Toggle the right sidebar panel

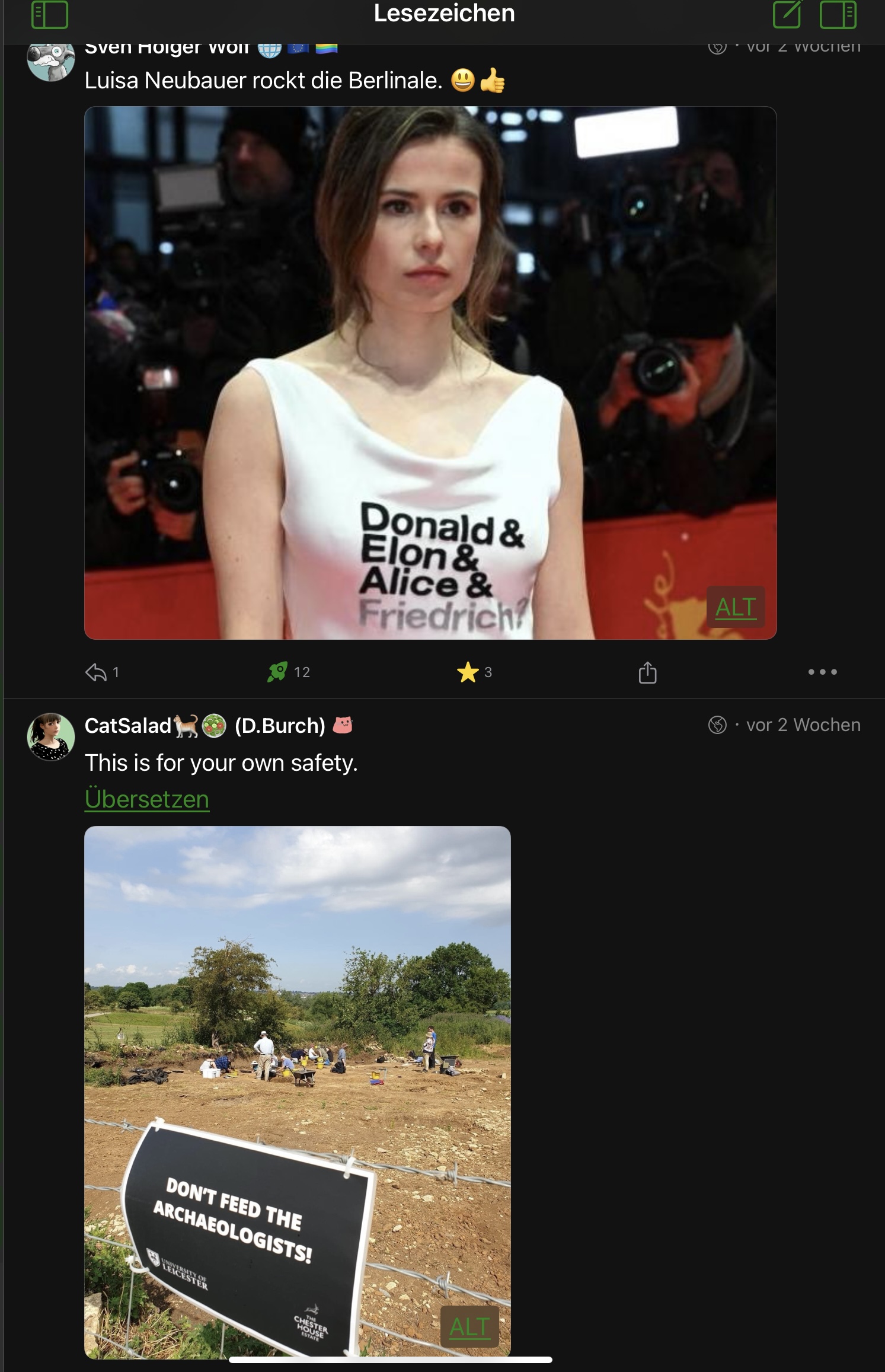(x=838, y=14)
